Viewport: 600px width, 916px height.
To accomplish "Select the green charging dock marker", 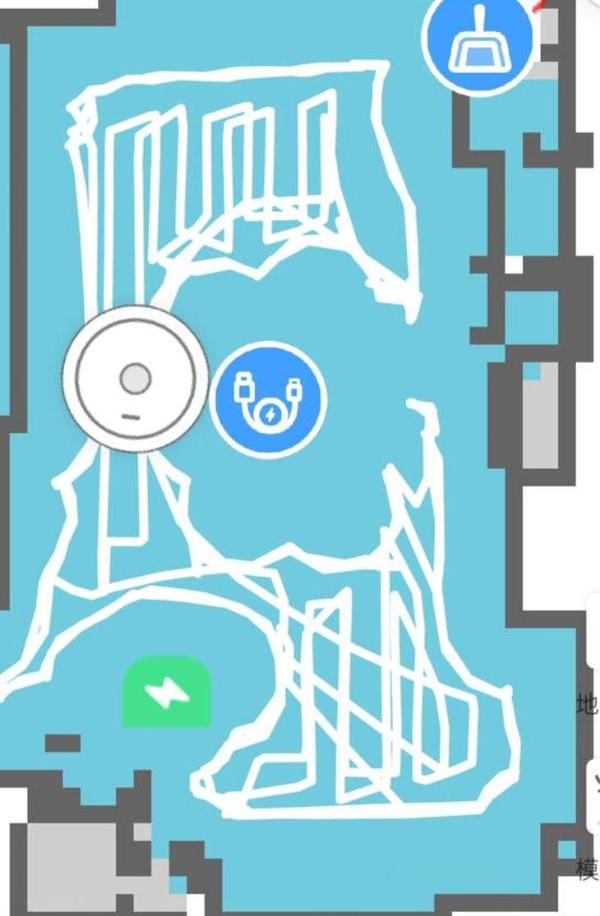I will (167, 692).
